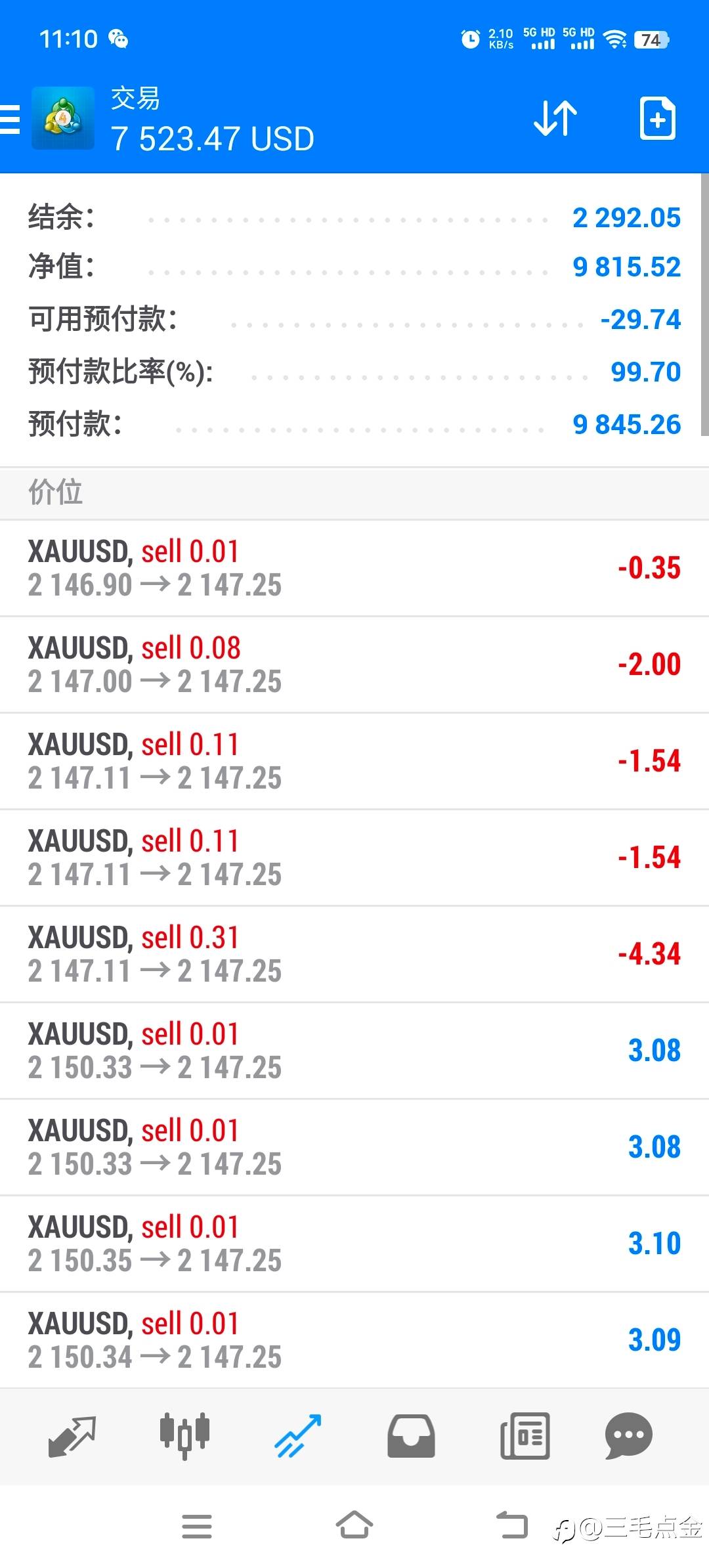This screenshot has width=709, height=1568.
Task: Open the News tab
Action: [525, 1436]
